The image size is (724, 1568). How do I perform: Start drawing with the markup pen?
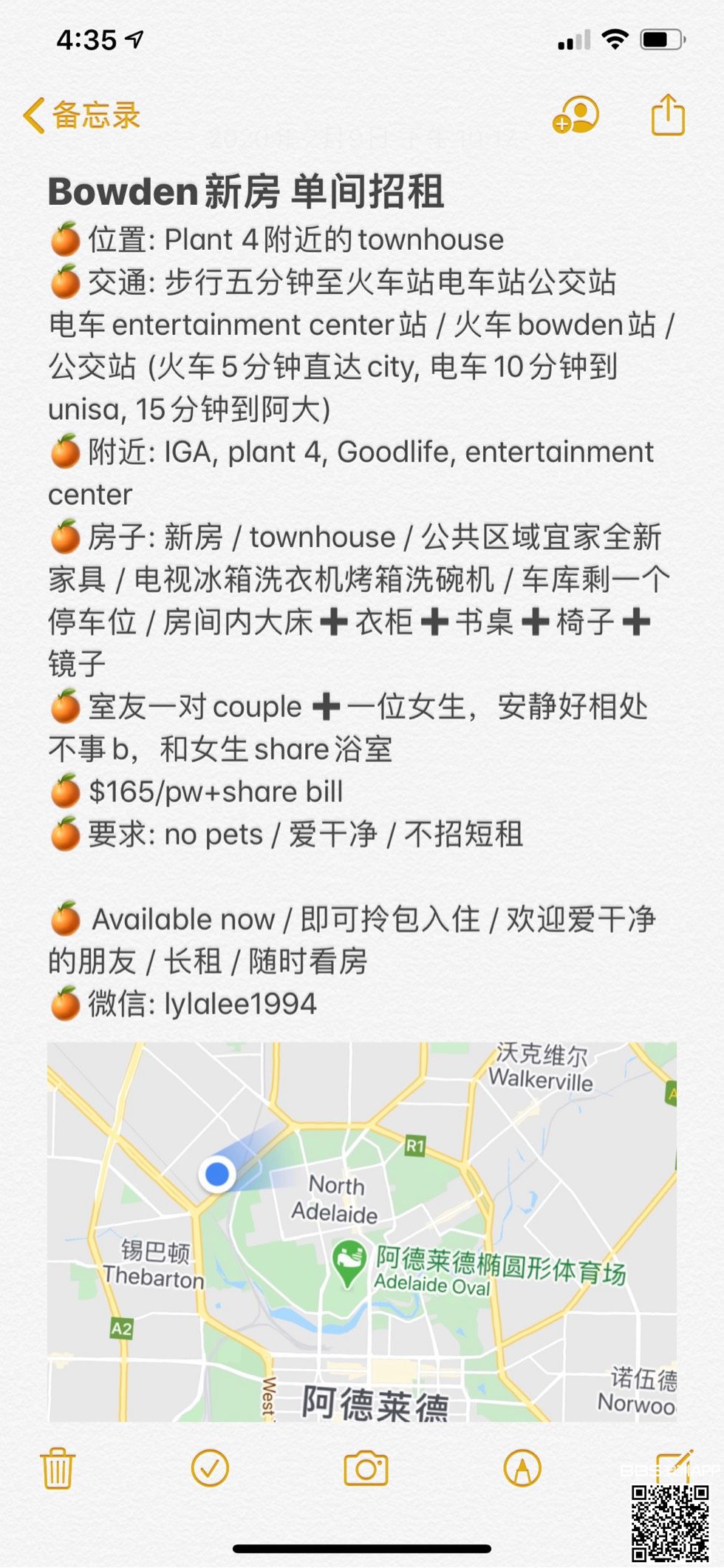(x=522, y=1468)
